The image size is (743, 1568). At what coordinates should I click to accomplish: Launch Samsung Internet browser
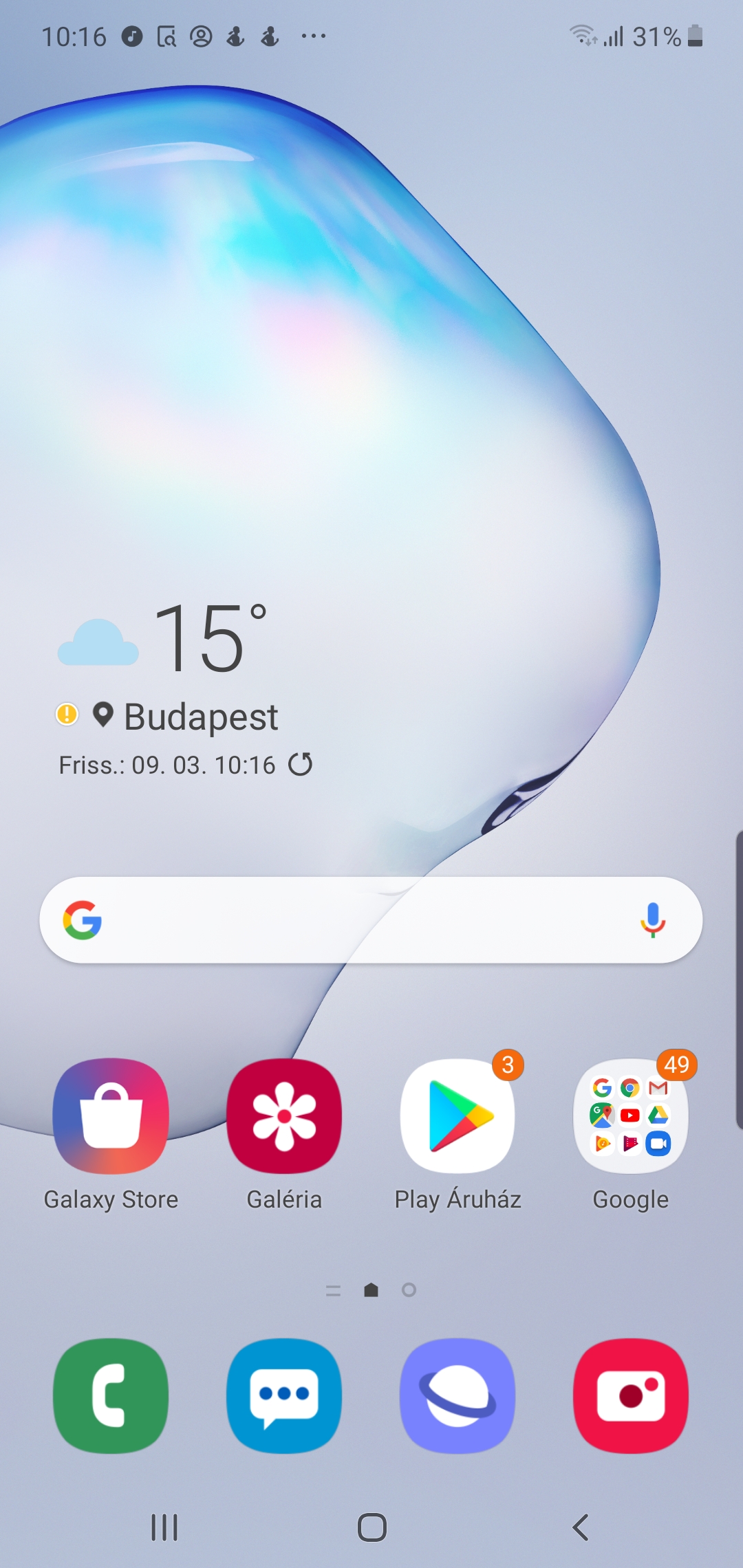[x=457, y=1395]
